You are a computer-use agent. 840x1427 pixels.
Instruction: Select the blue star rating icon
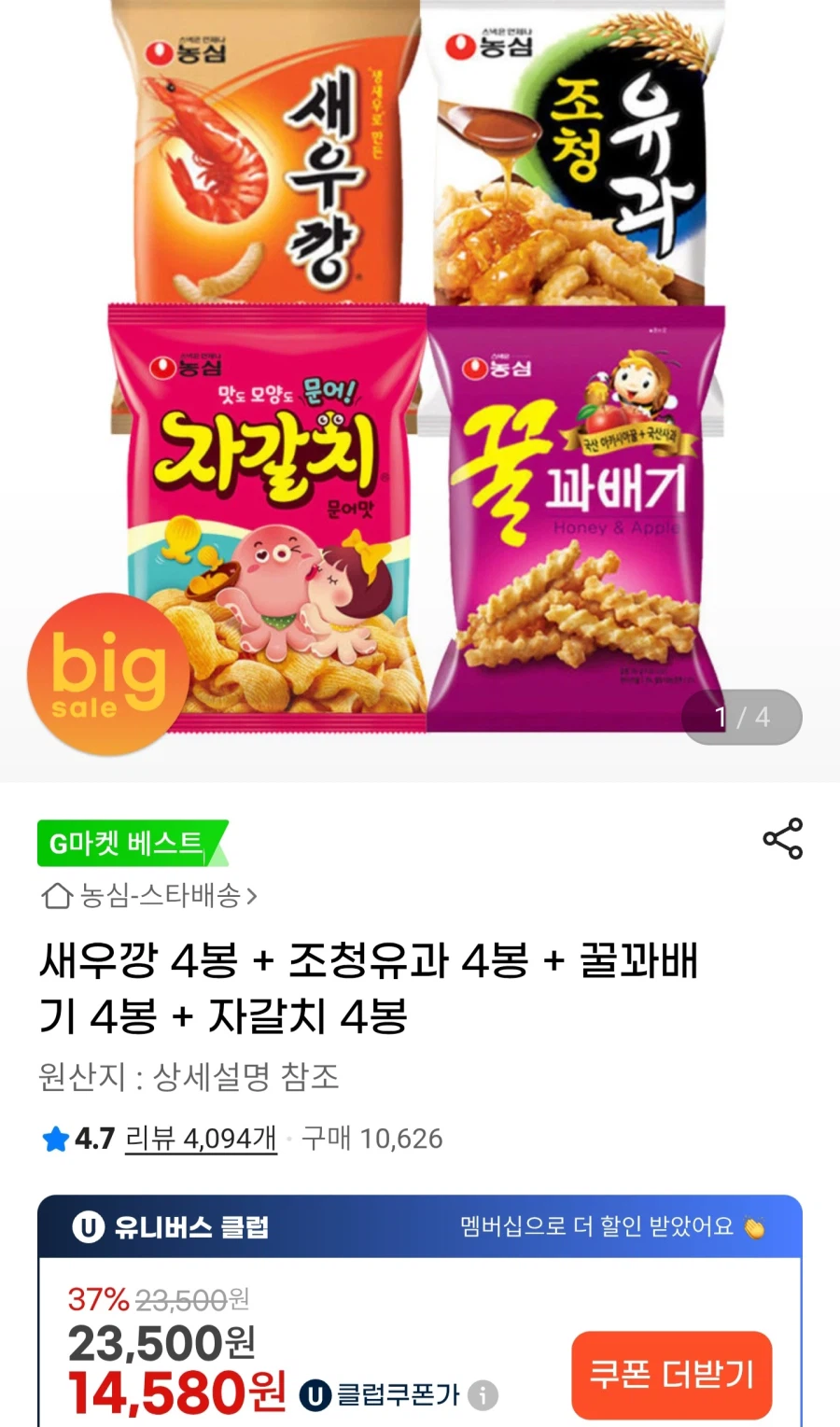51,1139
